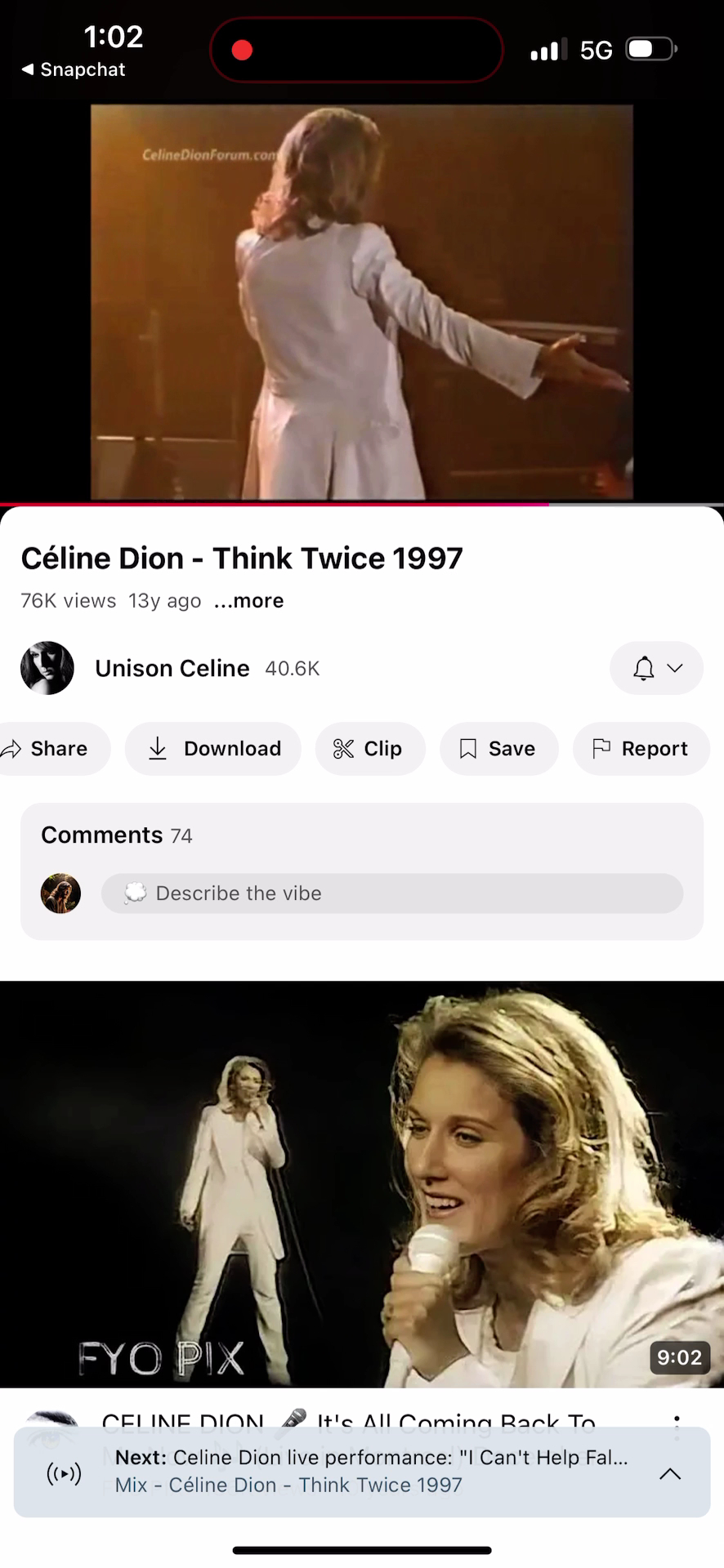Screen dimensions: 724x1568
Task: Return to Snapchat via the back link
Action: (74, 69)
